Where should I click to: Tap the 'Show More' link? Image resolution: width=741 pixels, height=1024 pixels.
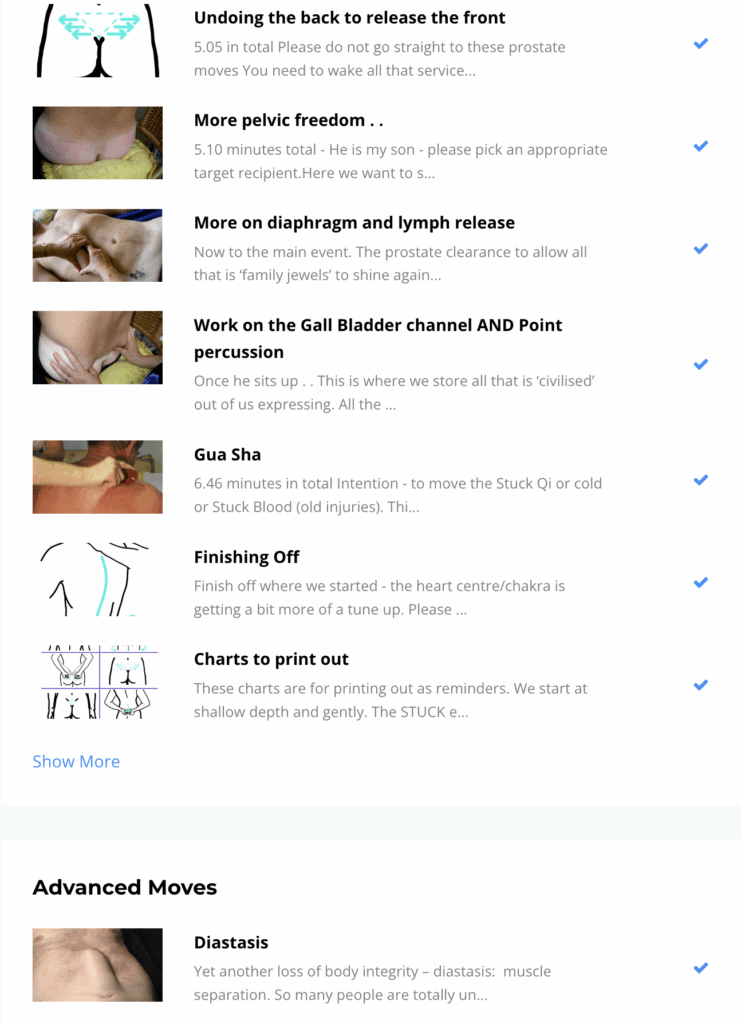click(x=76, y=761)
